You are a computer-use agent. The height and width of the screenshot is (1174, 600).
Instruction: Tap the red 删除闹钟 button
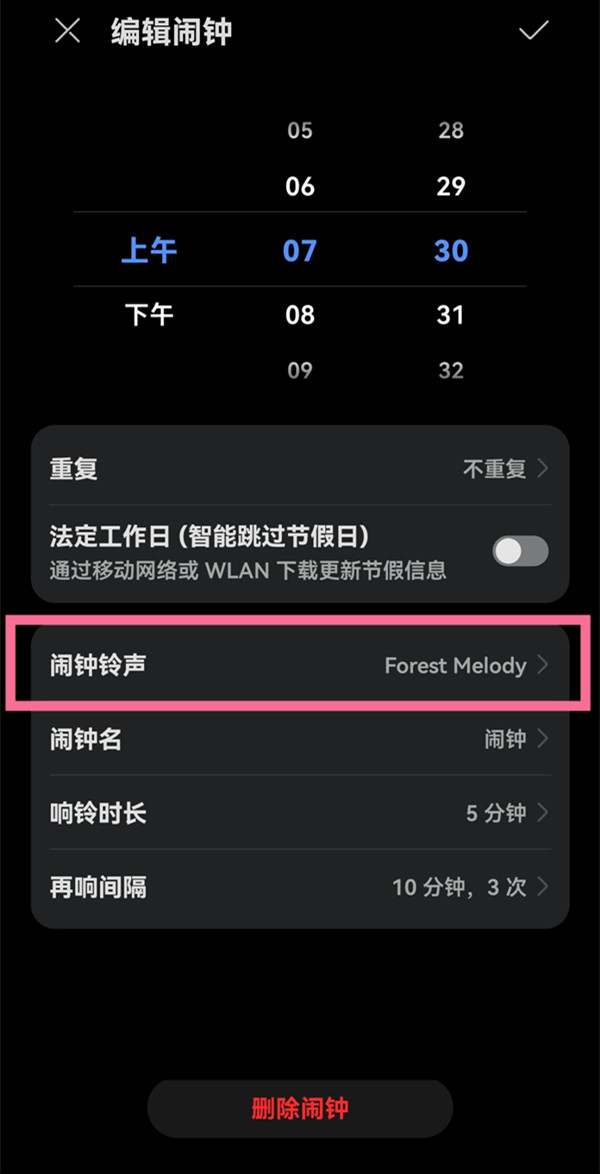tap(300, 1108)
